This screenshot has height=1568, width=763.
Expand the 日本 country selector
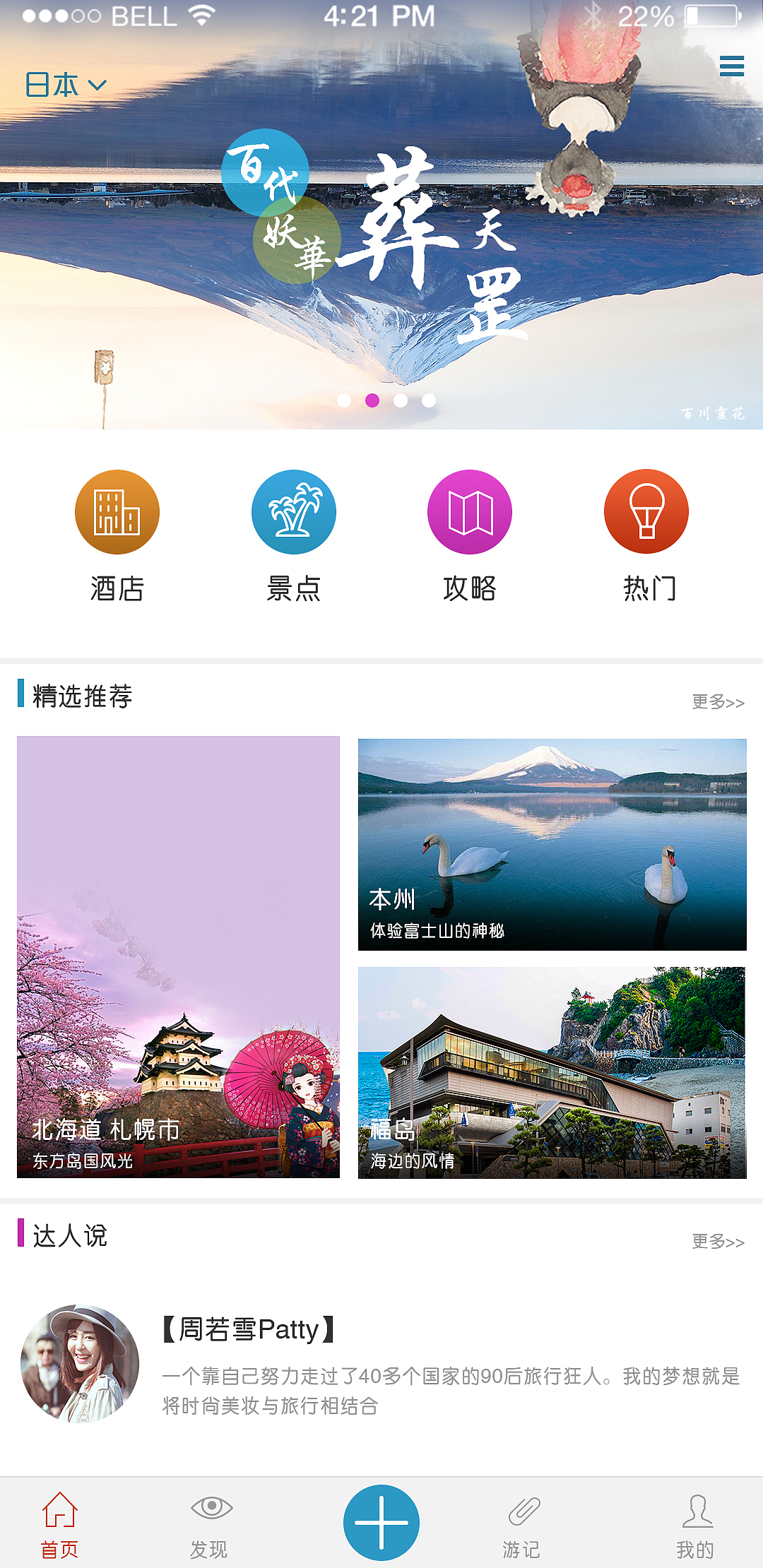64,85
